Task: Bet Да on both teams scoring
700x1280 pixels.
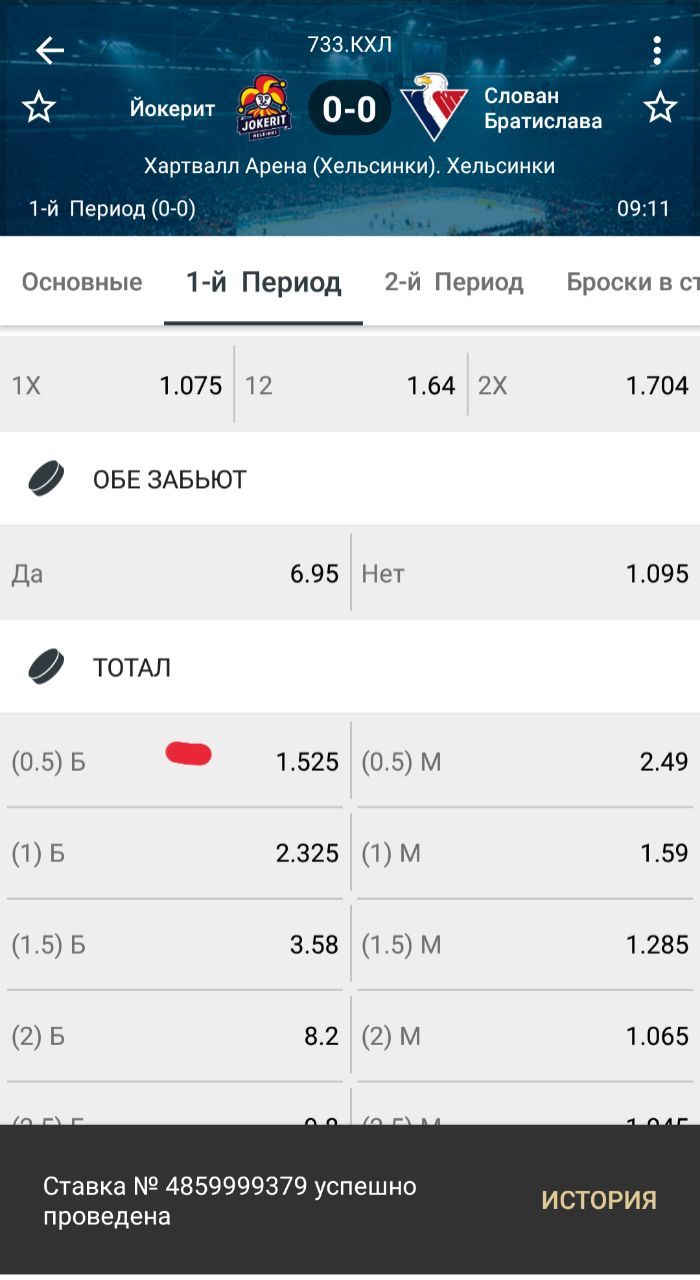Action: [175, 573]
